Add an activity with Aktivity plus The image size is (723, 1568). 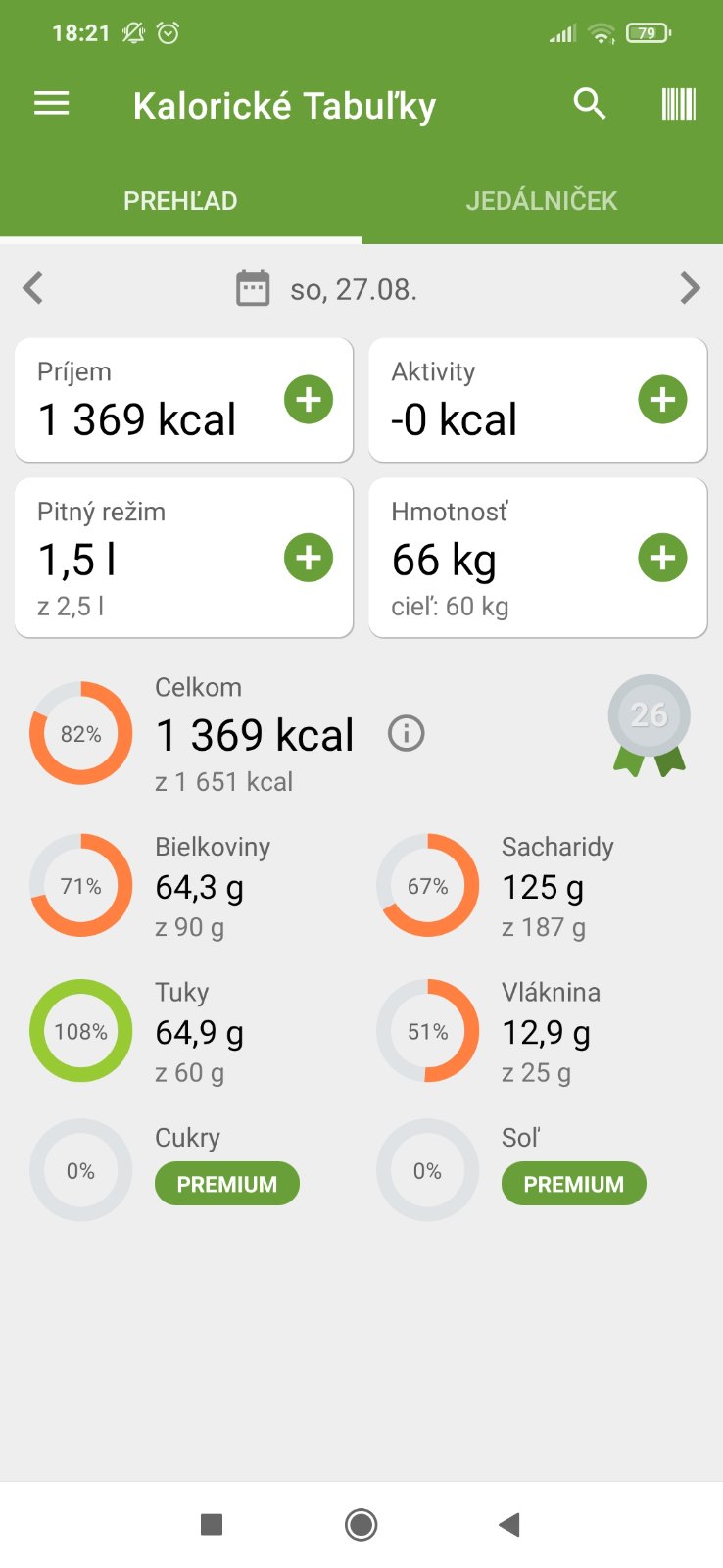point(662,400)
